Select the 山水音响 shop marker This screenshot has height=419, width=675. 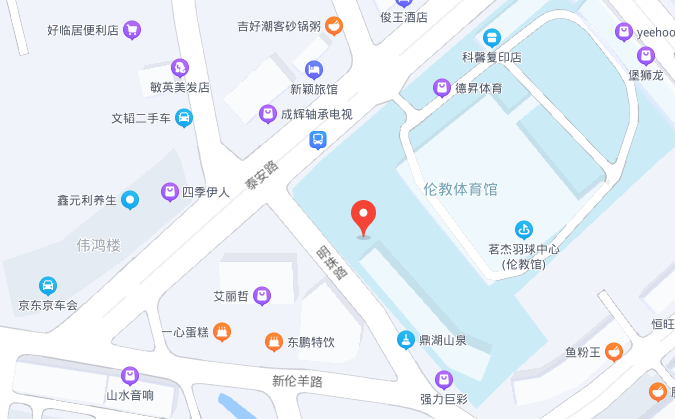tap(130, 376)
